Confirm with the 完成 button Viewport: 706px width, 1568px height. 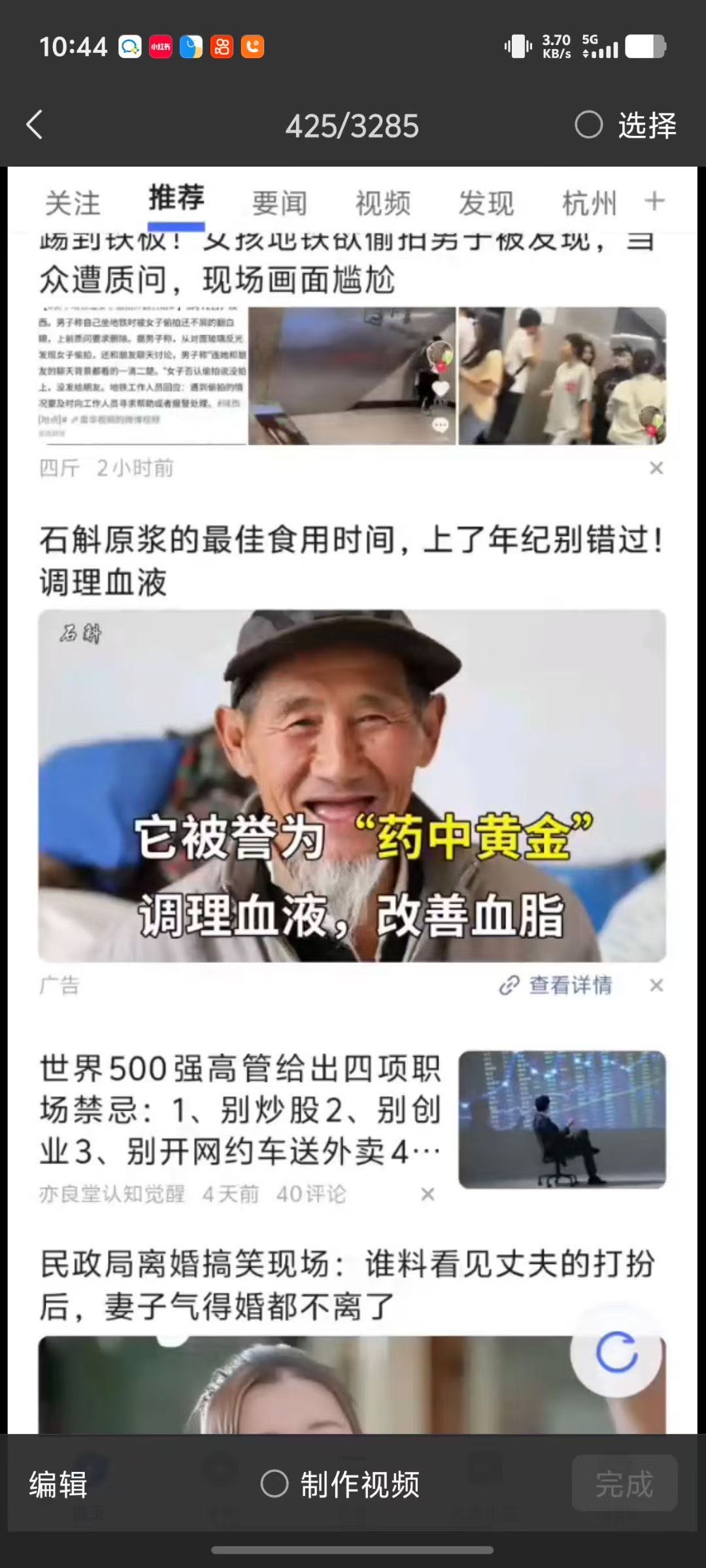tap(624, 1484)
